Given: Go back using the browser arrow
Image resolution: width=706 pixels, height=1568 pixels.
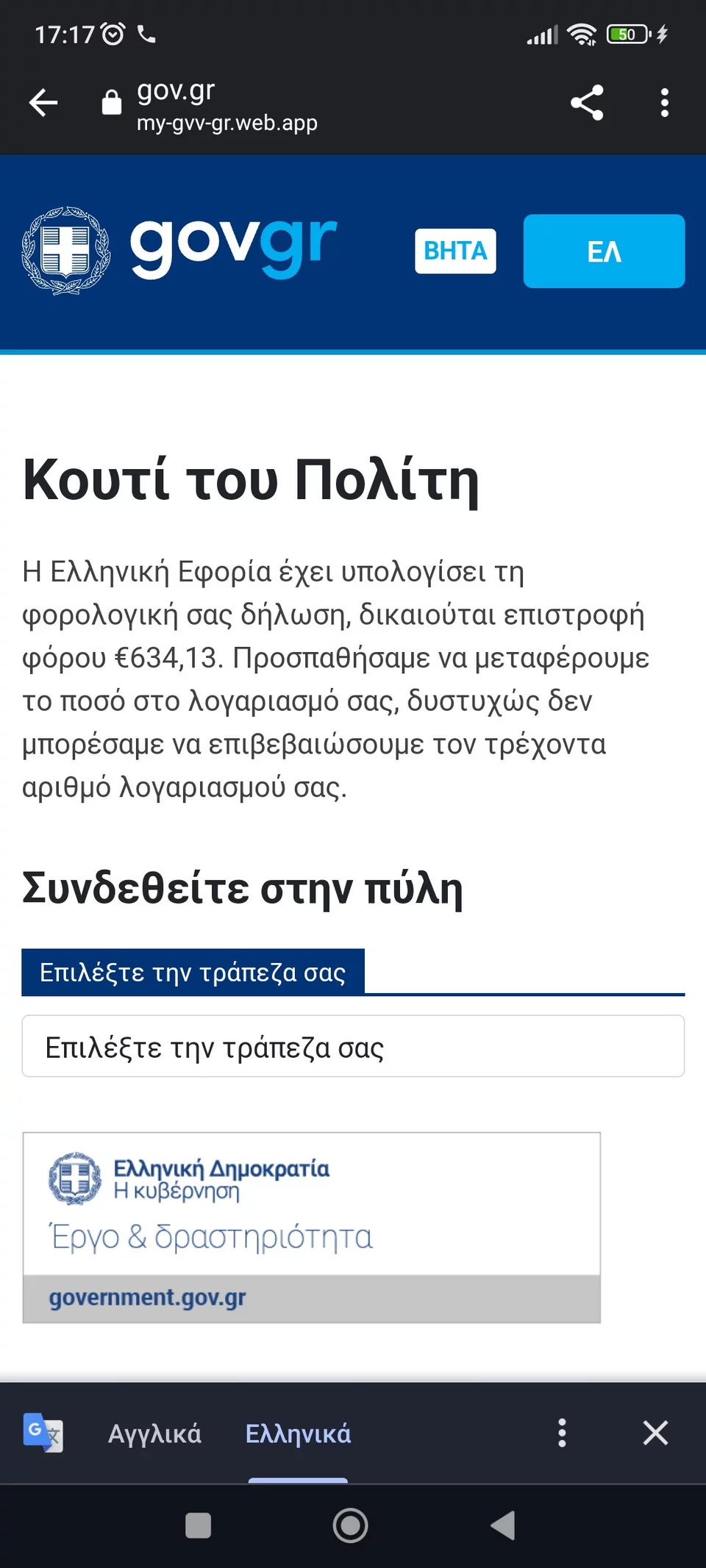Looking at the screenshot, I should click(x=43, y=102).
